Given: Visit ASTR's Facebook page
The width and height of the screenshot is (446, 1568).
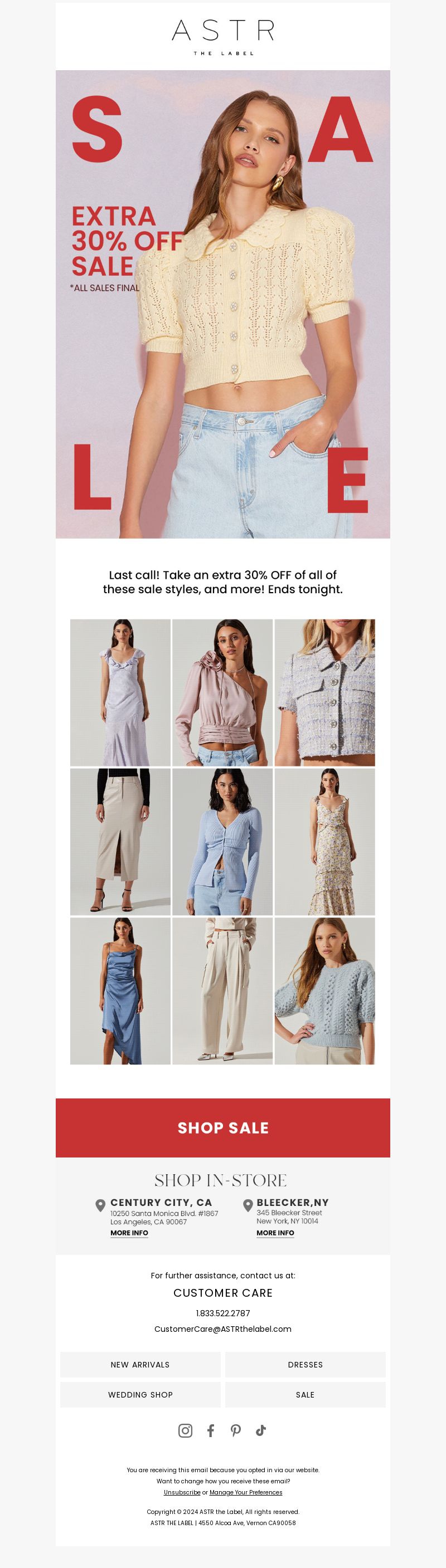Looking at the screenshot, I should coord(211,1430).
